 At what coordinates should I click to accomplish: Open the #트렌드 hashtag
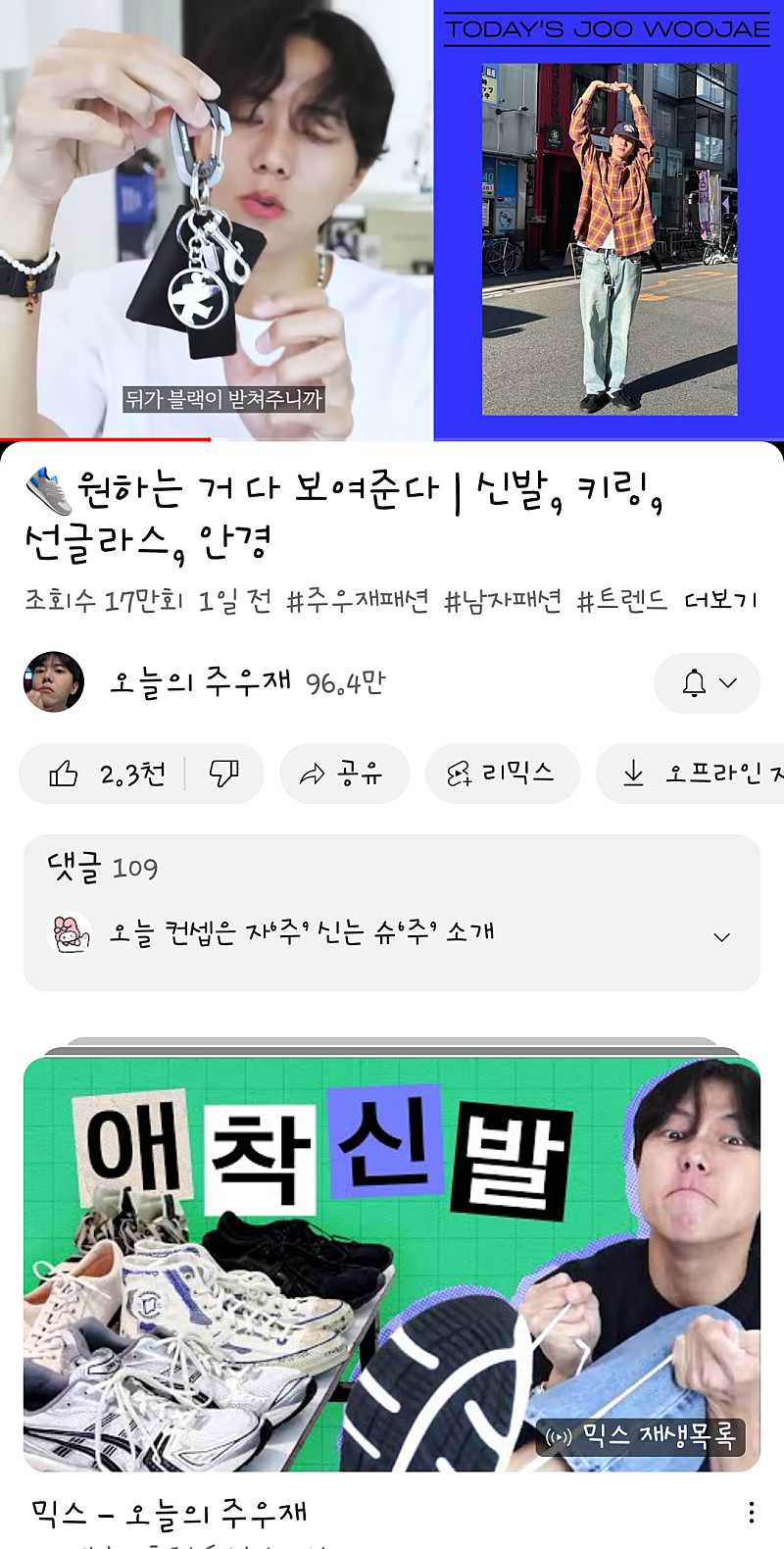pyautogui.click(x=621, y=600)
